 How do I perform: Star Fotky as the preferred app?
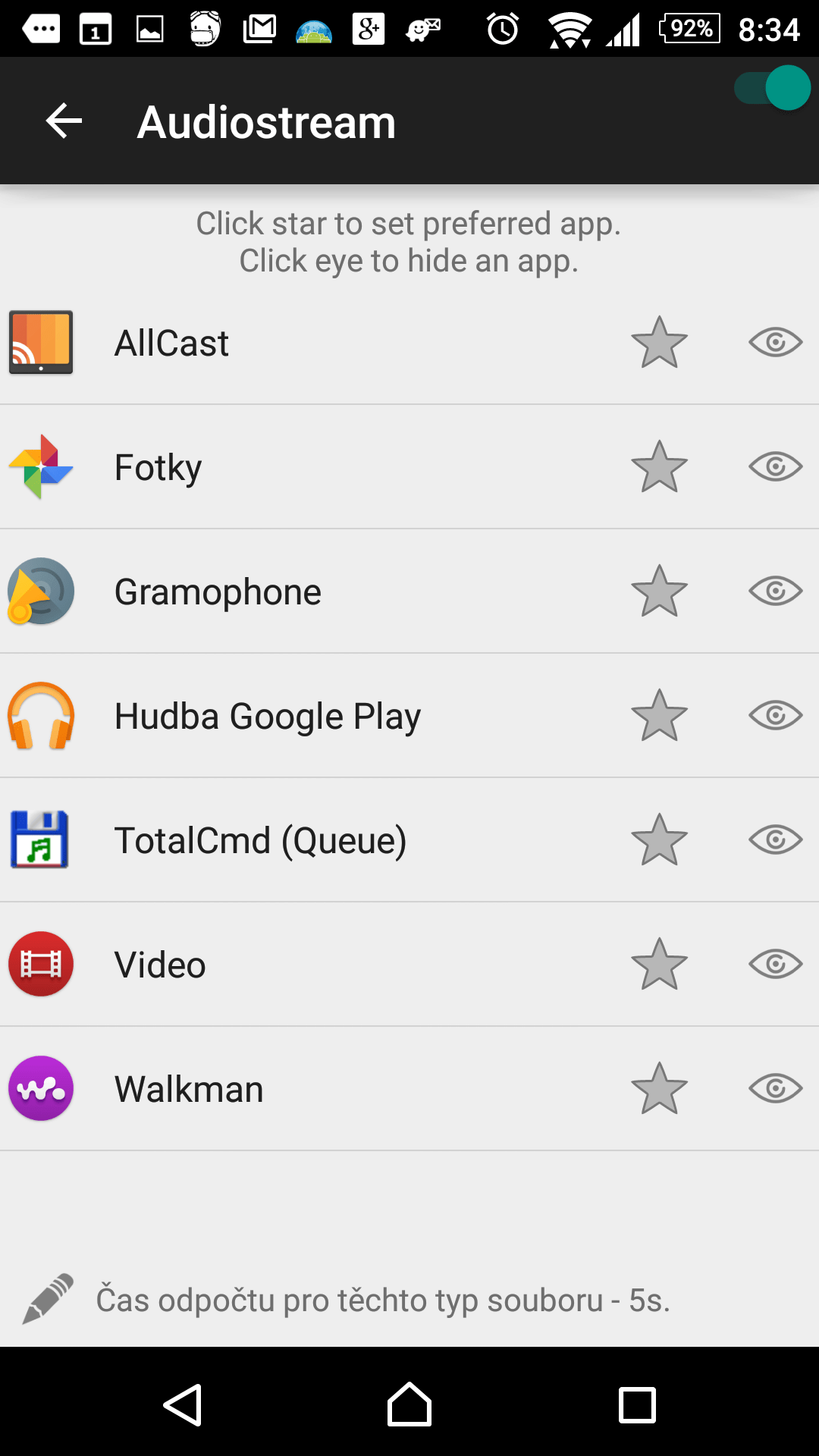[x=659, y=467]
